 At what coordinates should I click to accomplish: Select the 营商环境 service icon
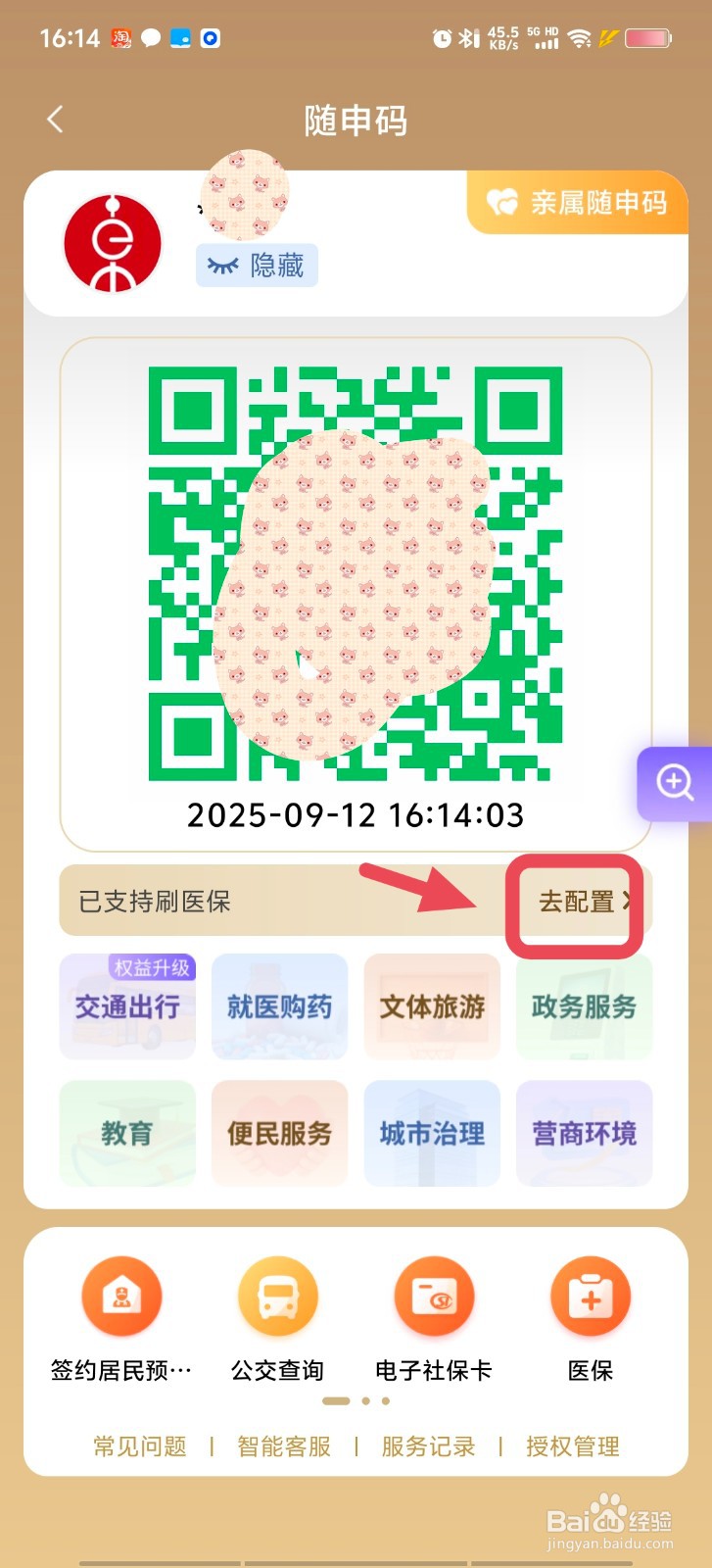click(x=584, y=1134)
